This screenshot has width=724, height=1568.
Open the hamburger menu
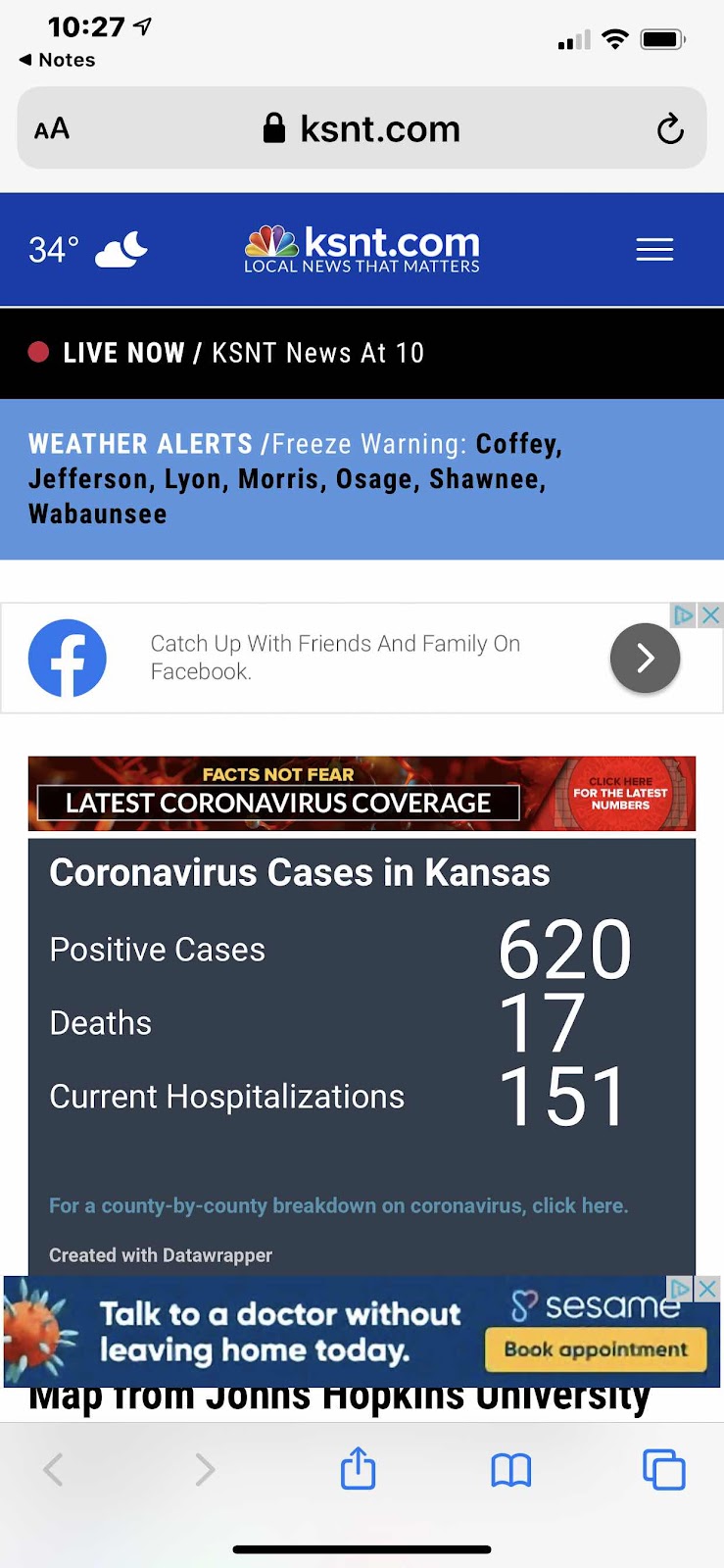pos(654,250)
